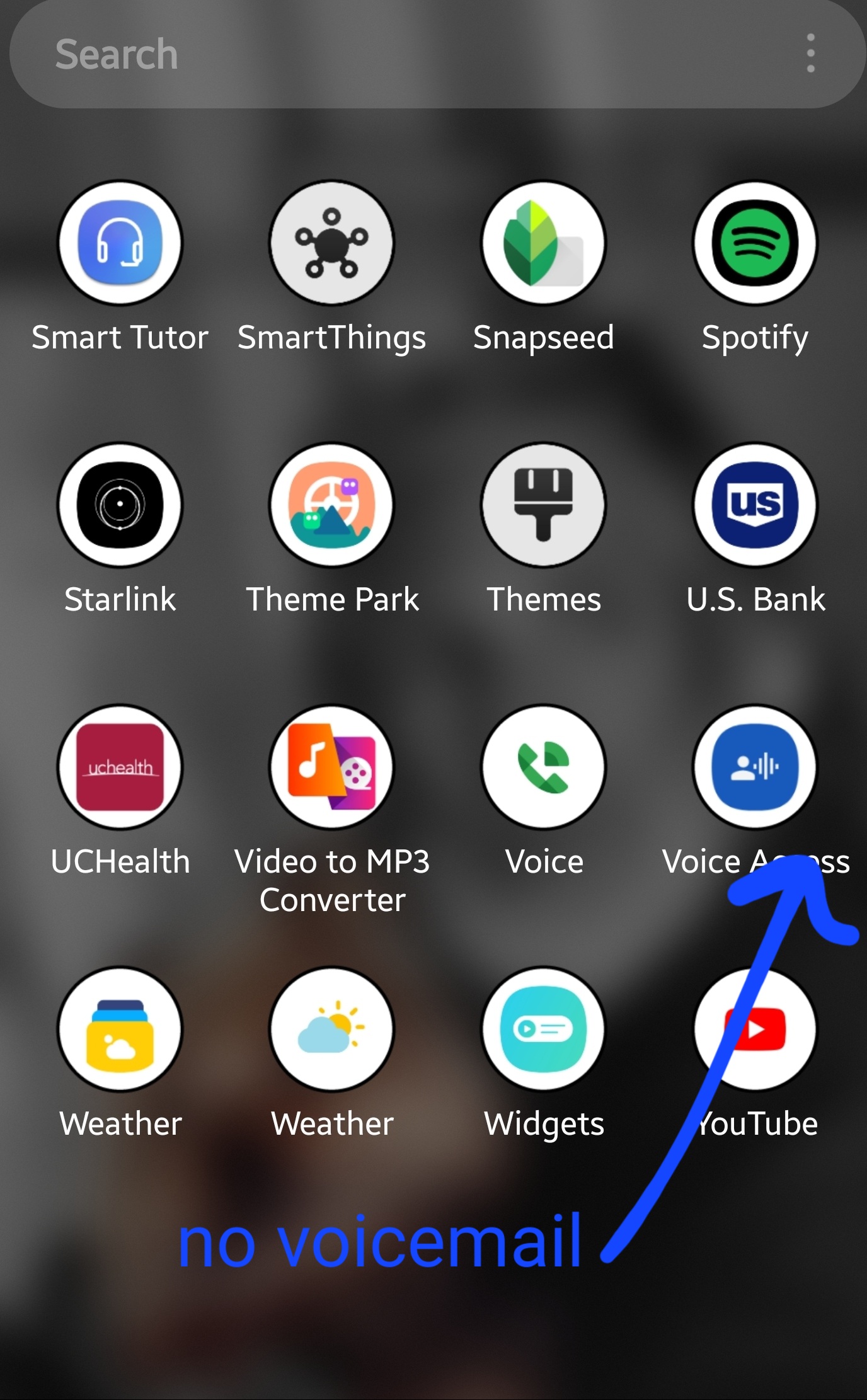This screenshot has height=1400, width=867.
Task: Launch YouTube
Action: [755, 1029]
